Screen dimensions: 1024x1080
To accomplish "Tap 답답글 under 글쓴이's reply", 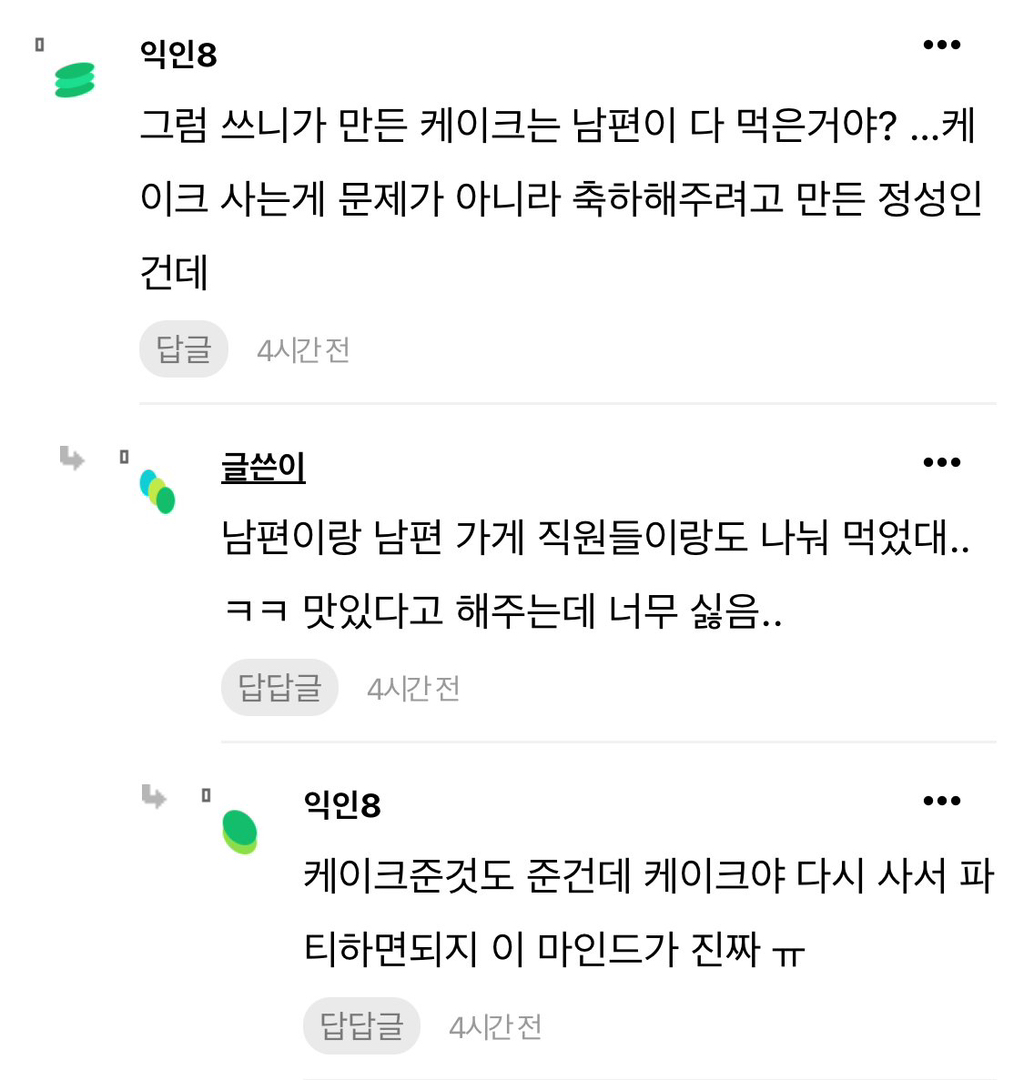I will click(280, 688).
